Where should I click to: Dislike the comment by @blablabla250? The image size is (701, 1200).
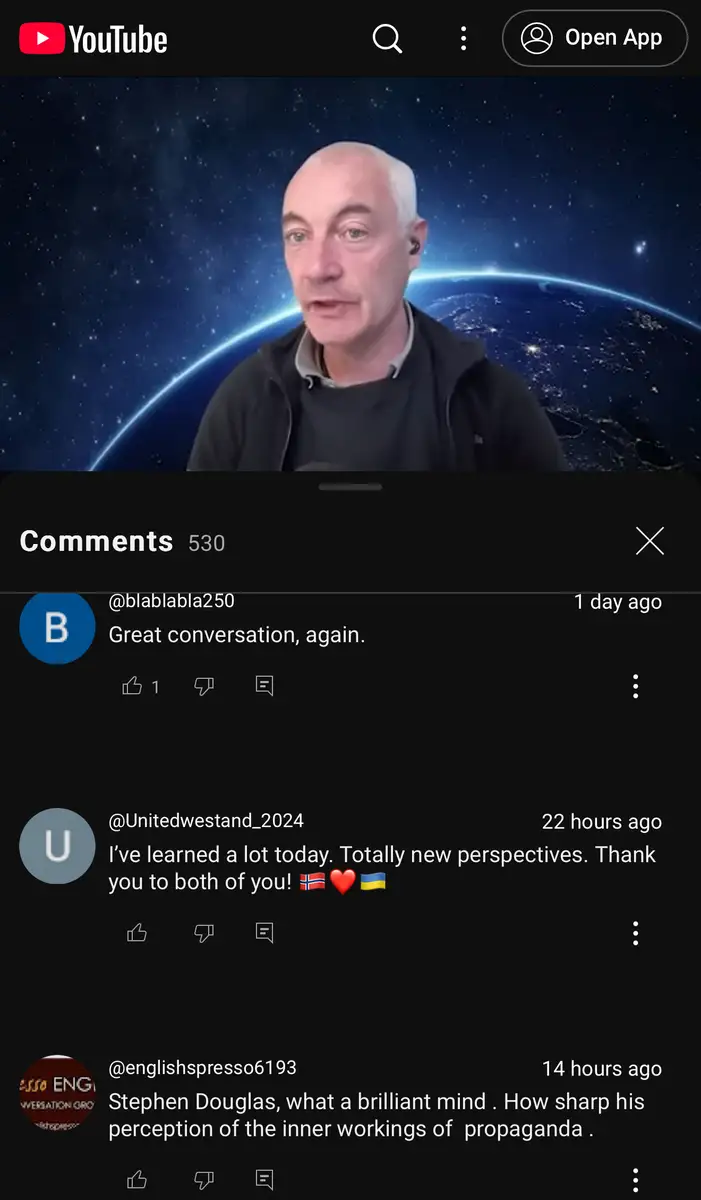tap(204, 686)
